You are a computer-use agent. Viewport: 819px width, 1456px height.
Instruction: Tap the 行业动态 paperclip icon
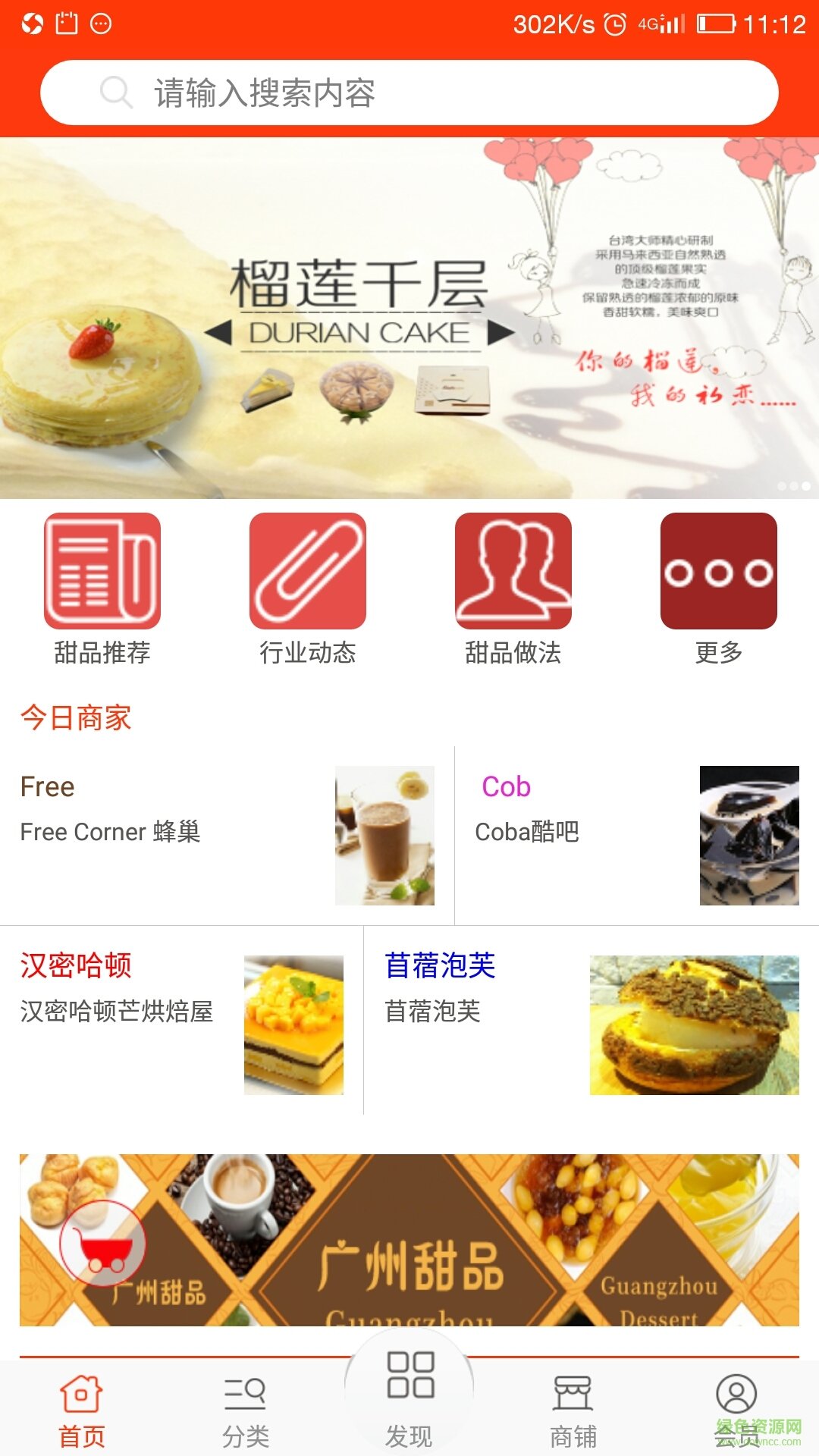[x=307, y=570]
